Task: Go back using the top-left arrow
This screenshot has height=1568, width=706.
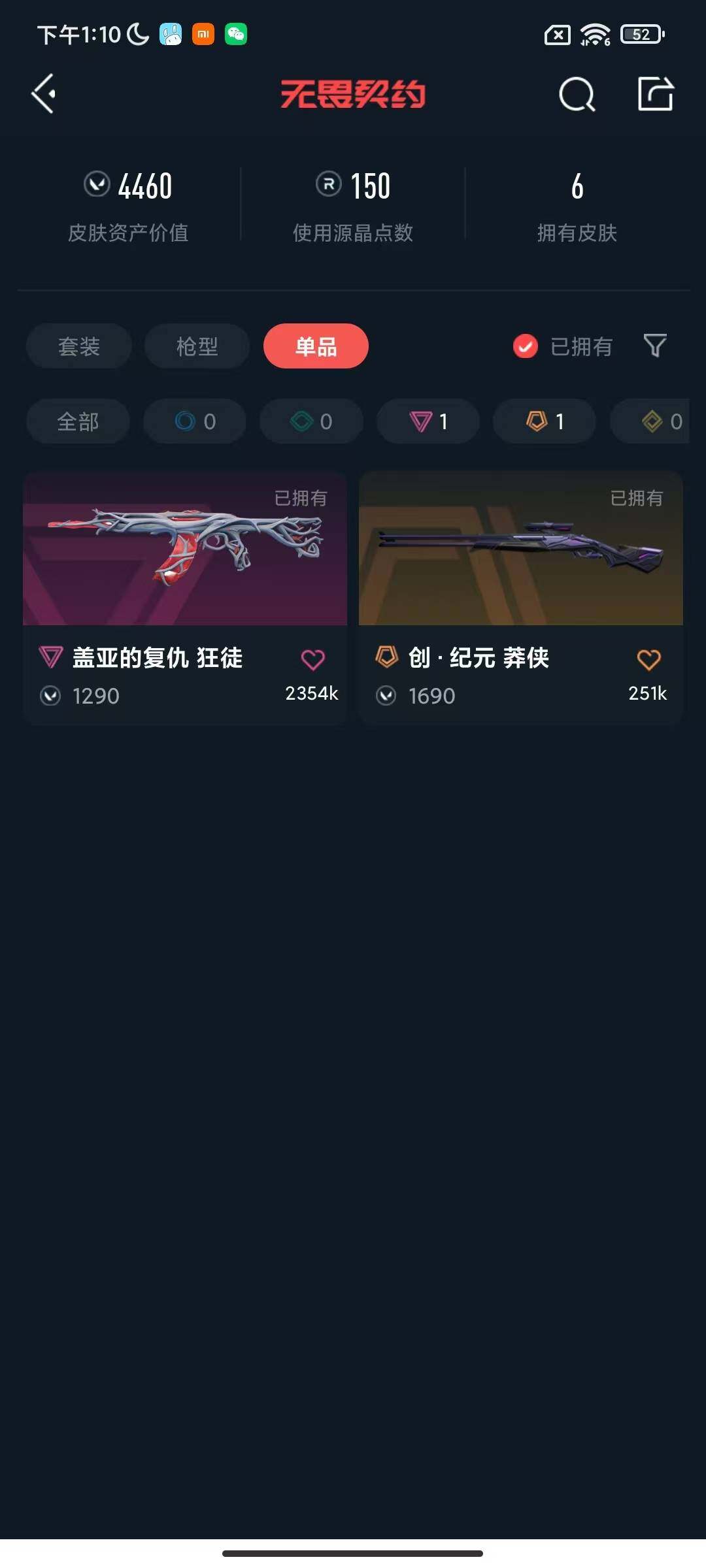Action: point(44,95)
